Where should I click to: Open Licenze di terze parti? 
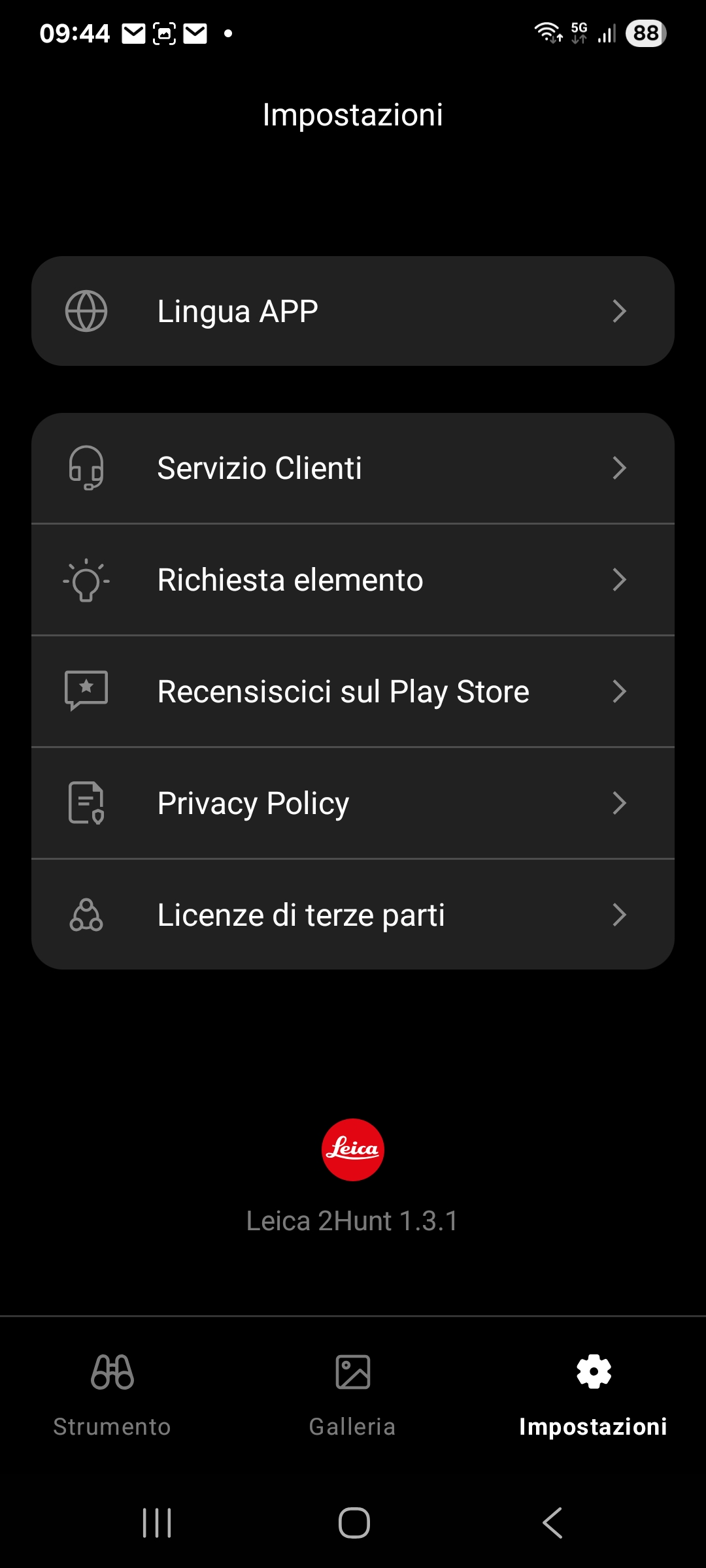click(353, 915)
